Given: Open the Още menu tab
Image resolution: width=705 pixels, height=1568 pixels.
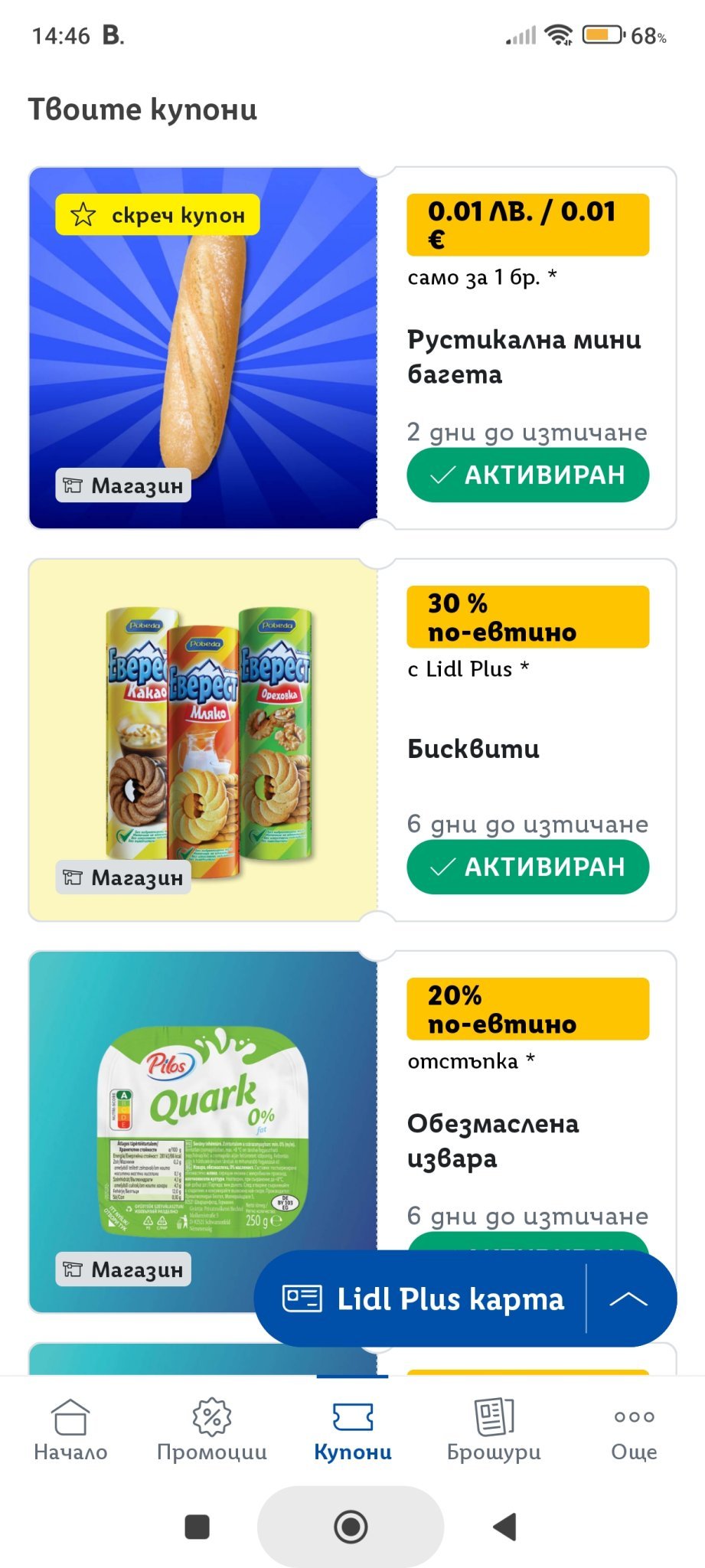Looking at the screenshot, I should (634, 1430).
